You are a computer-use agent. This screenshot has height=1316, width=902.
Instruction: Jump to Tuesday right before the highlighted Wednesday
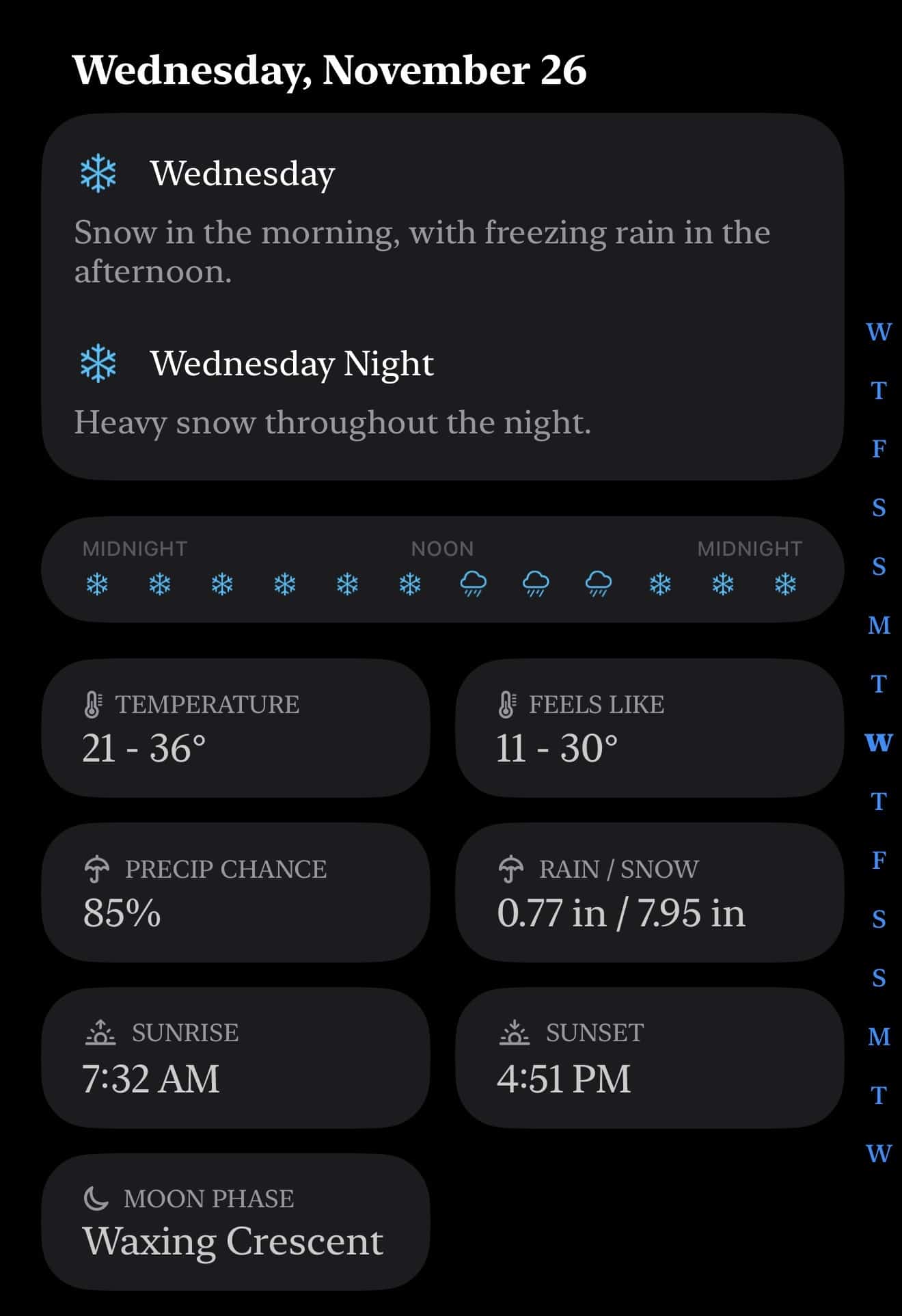pyautogui.click(x=879, y=684)
